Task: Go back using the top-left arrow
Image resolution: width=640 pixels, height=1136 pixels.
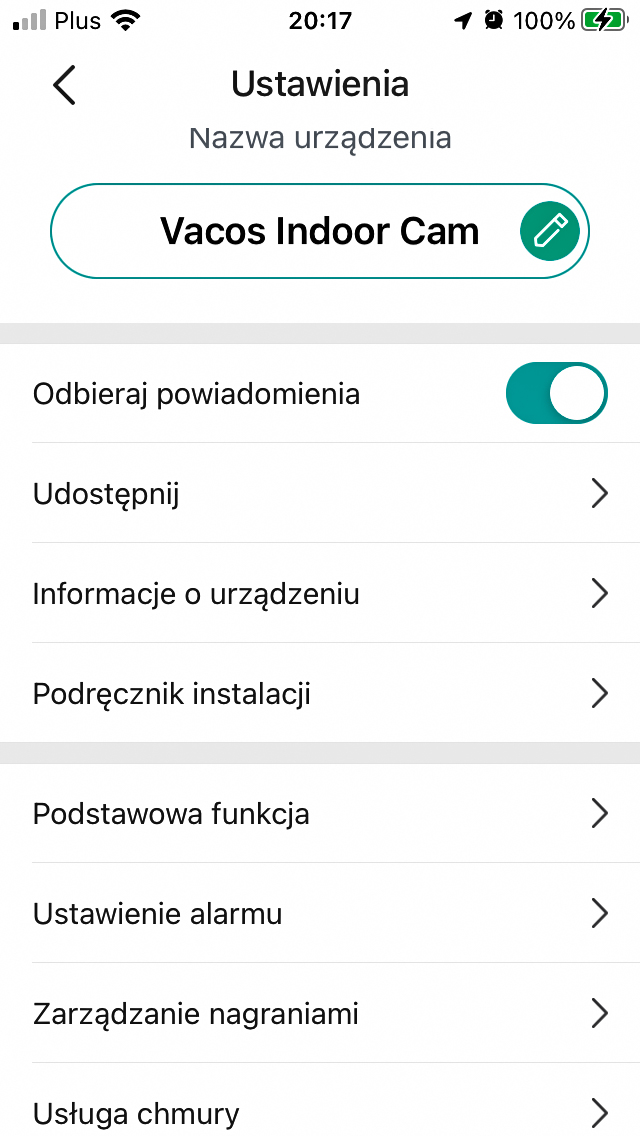Action: click(x=64, y=85)
